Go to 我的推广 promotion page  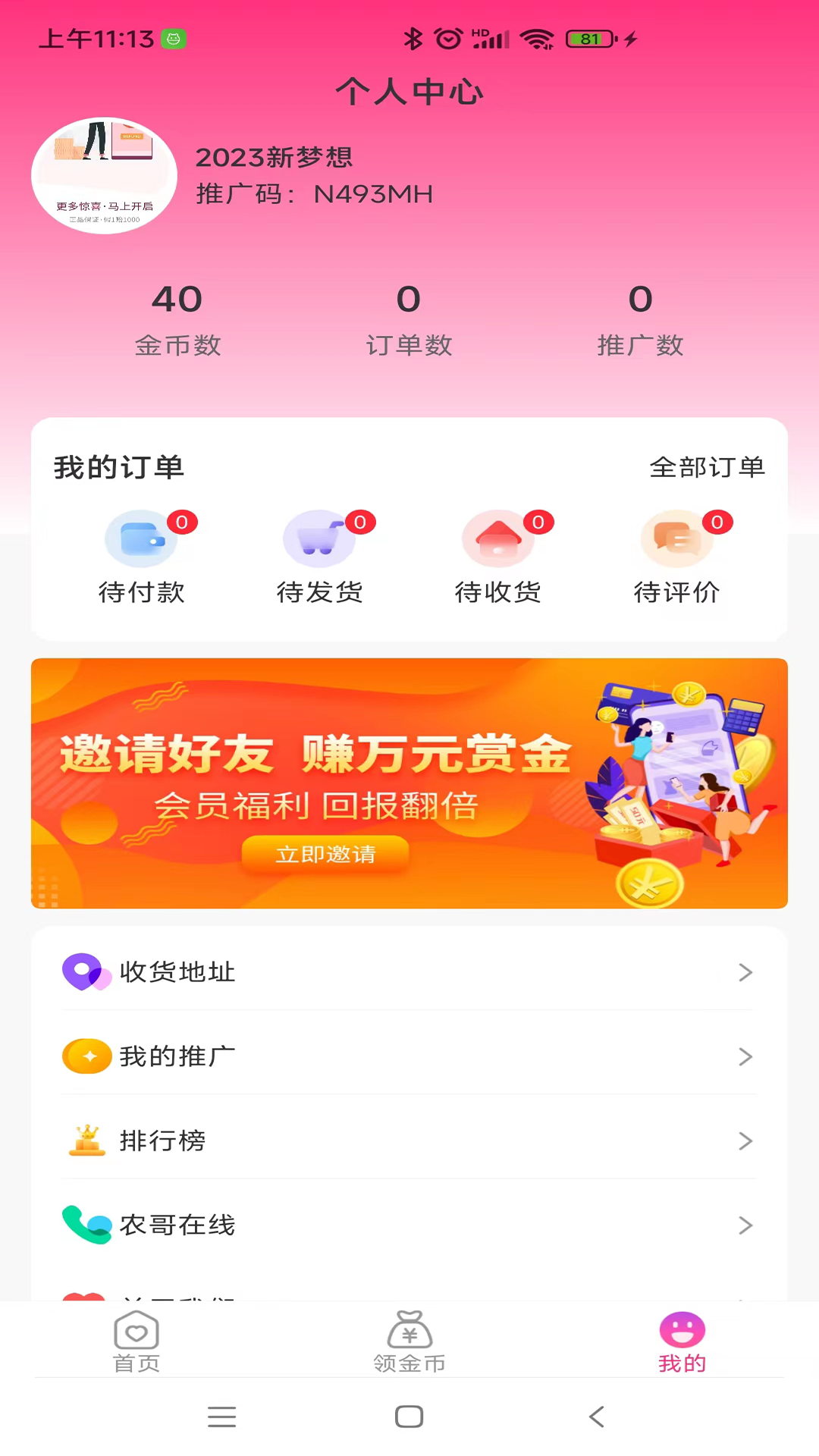click(x=409, y=1056)
